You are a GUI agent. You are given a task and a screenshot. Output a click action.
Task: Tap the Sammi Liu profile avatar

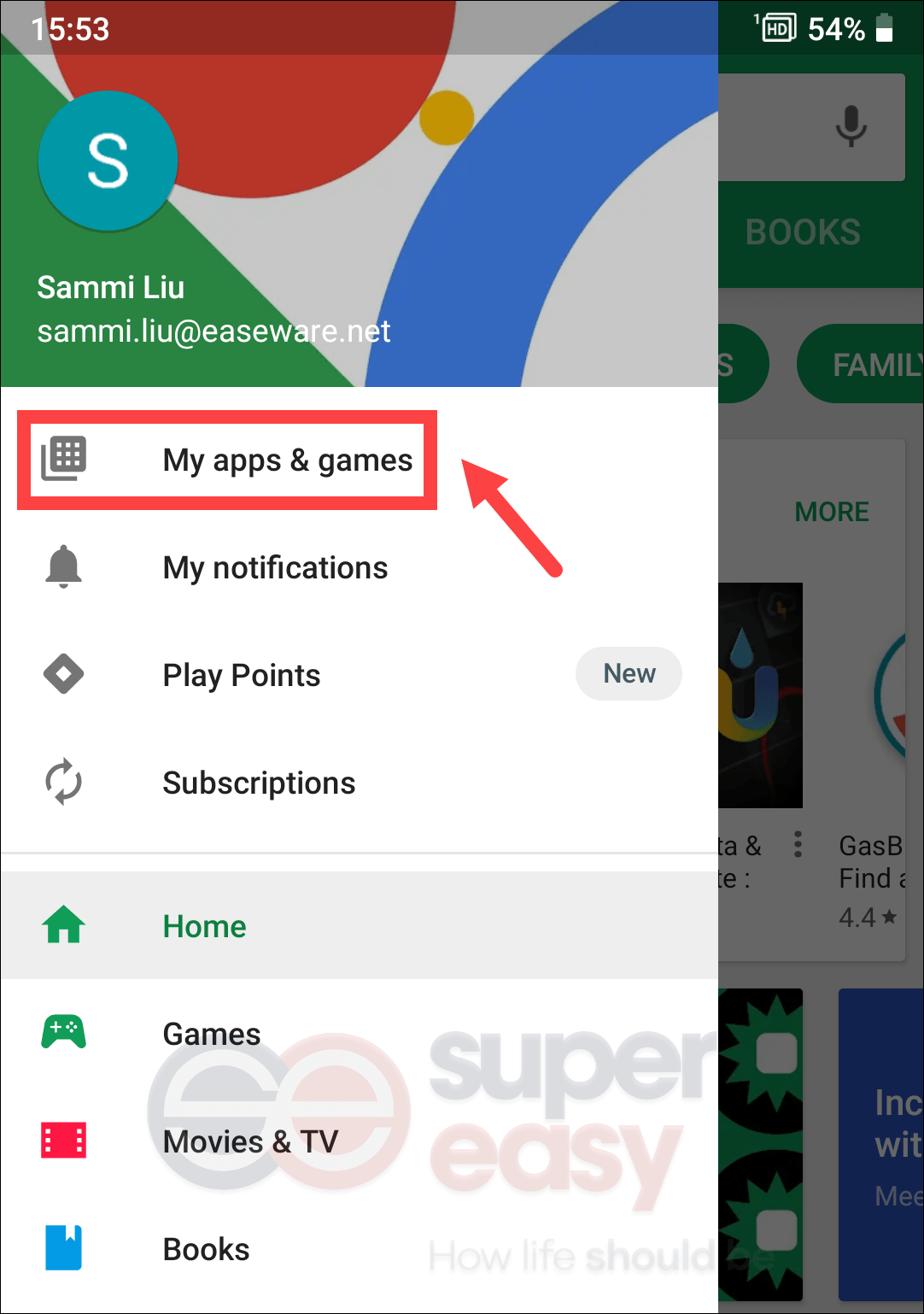108,161
